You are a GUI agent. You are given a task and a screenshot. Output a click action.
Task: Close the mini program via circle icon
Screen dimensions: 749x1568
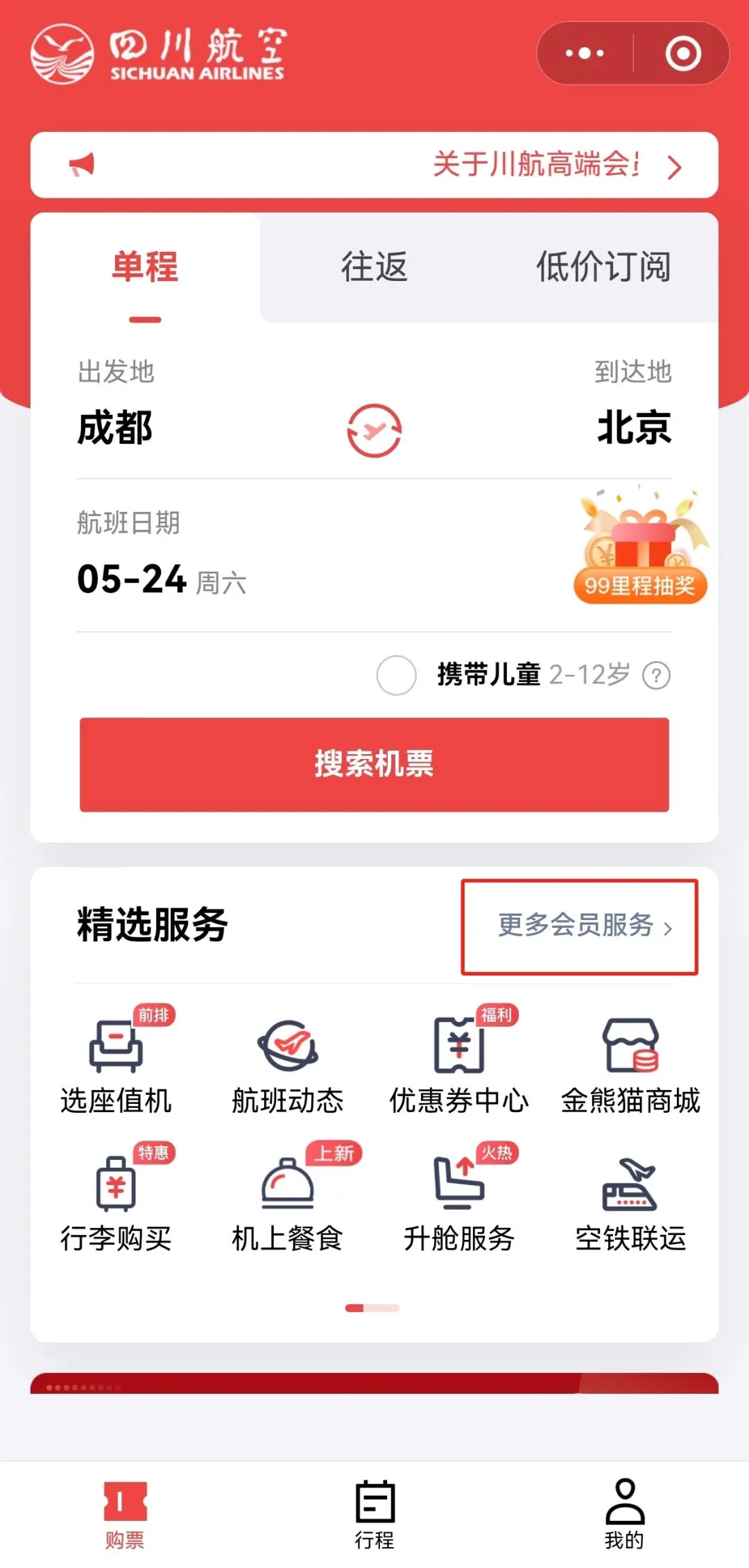[x=683, y=53]
